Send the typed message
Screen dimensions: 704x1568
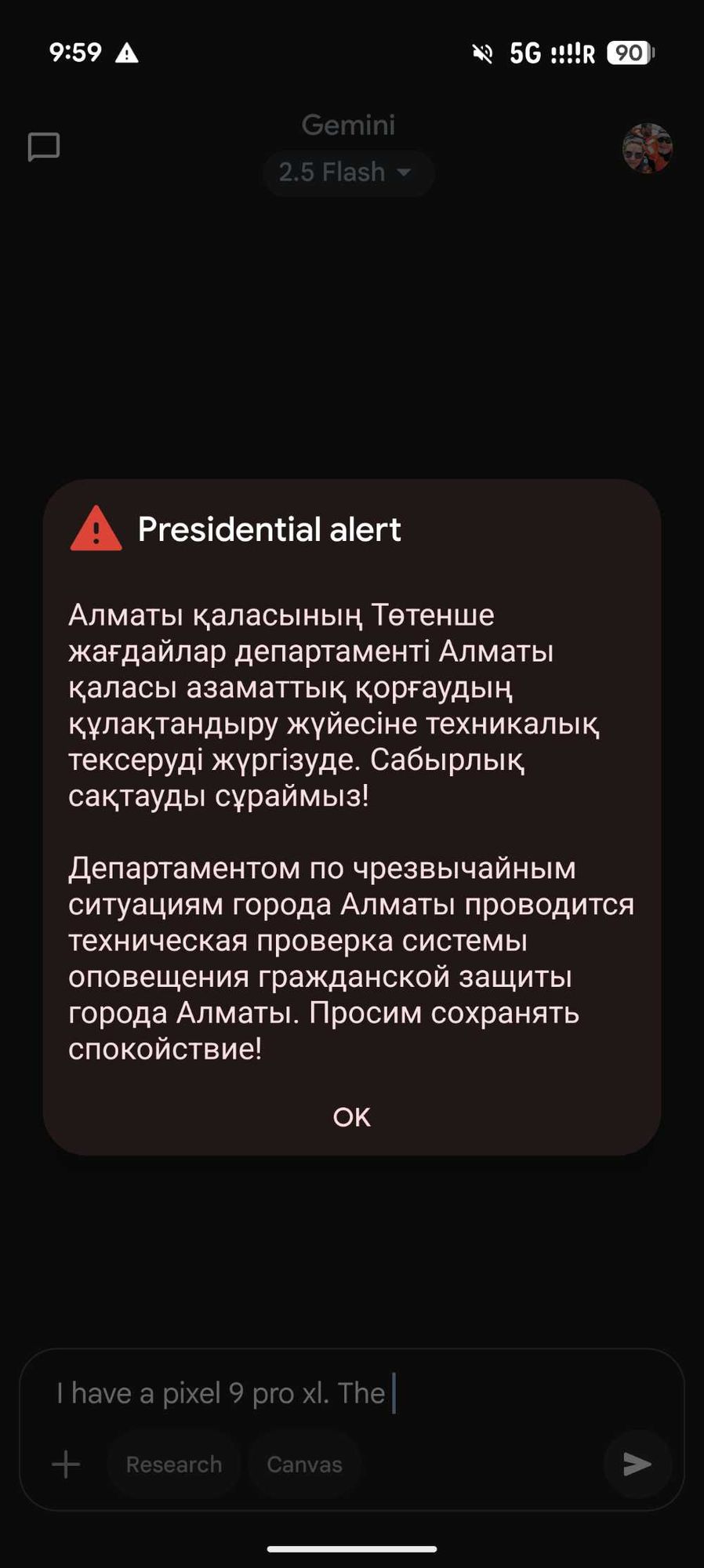637,1463
